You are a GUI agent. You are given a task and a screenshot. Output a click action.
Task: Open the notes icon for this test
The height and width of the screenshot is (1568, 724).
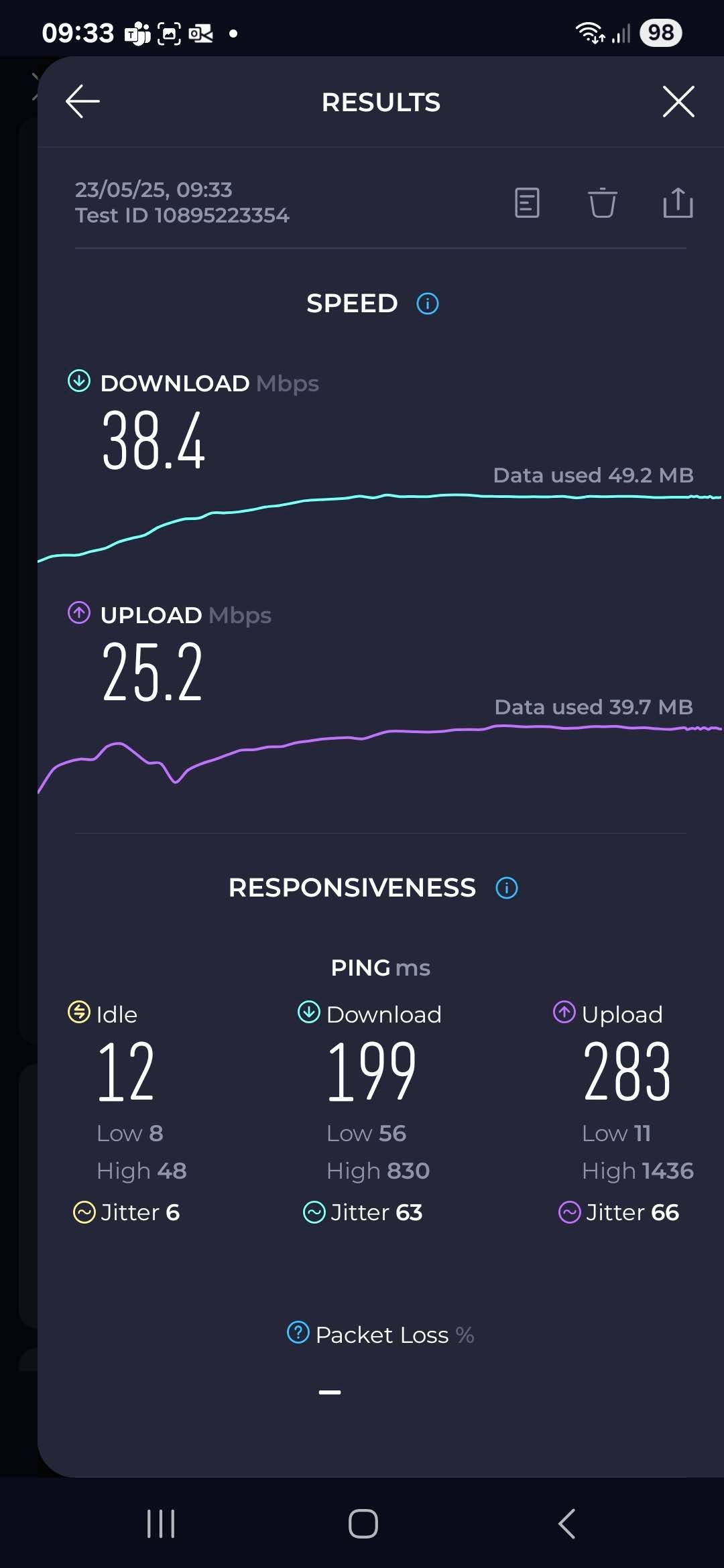click(527, 202)
